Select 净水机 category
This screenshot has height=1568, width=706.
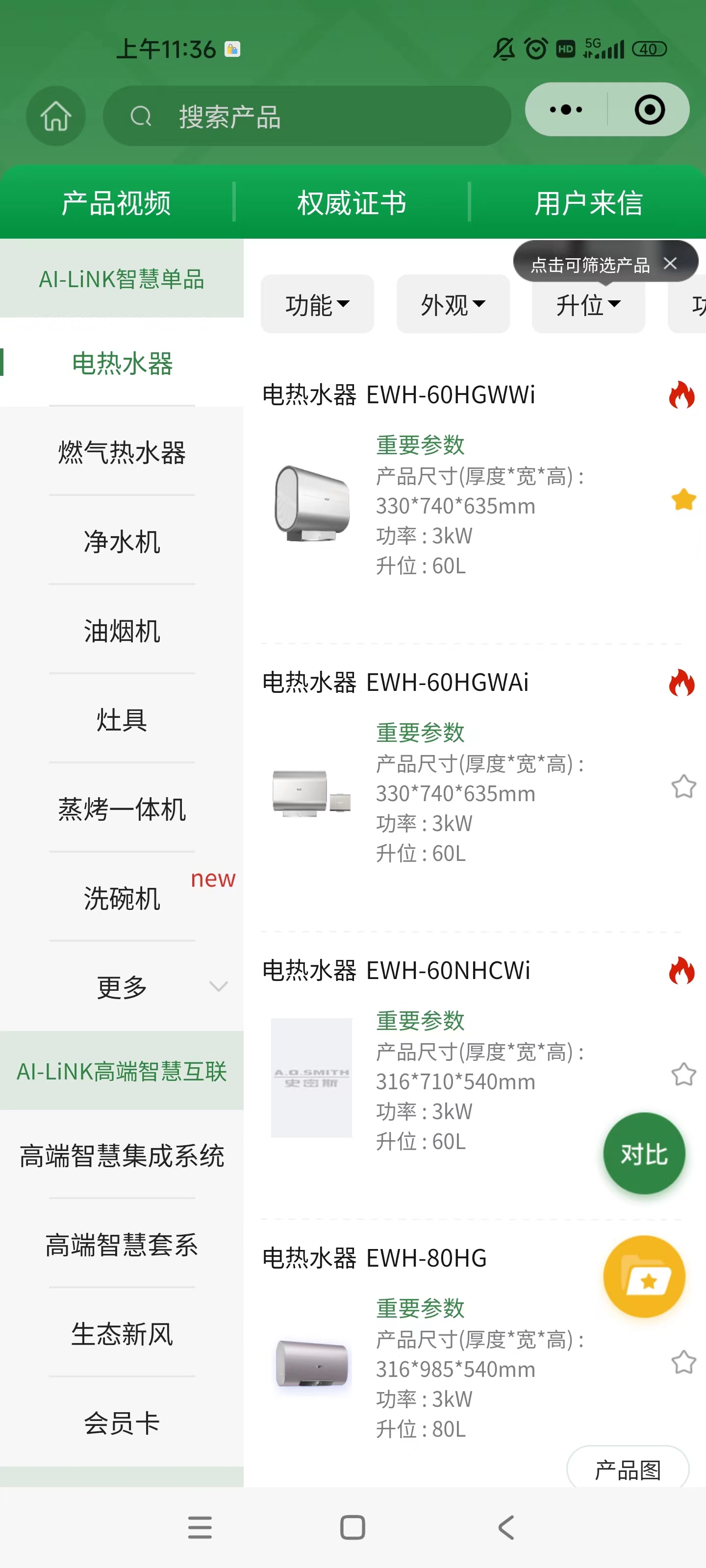point(122,542)
